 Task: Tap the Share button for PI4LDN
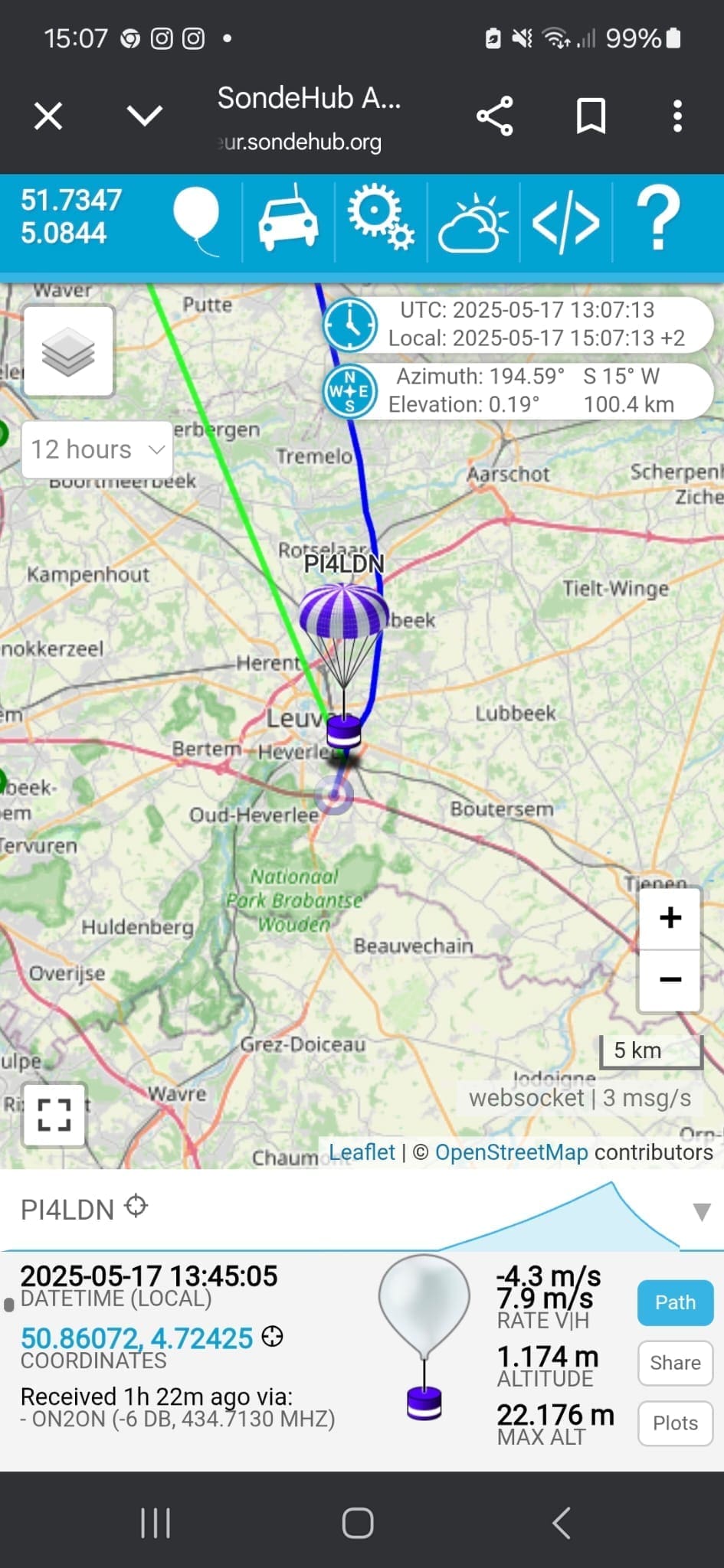[675, 1363]
